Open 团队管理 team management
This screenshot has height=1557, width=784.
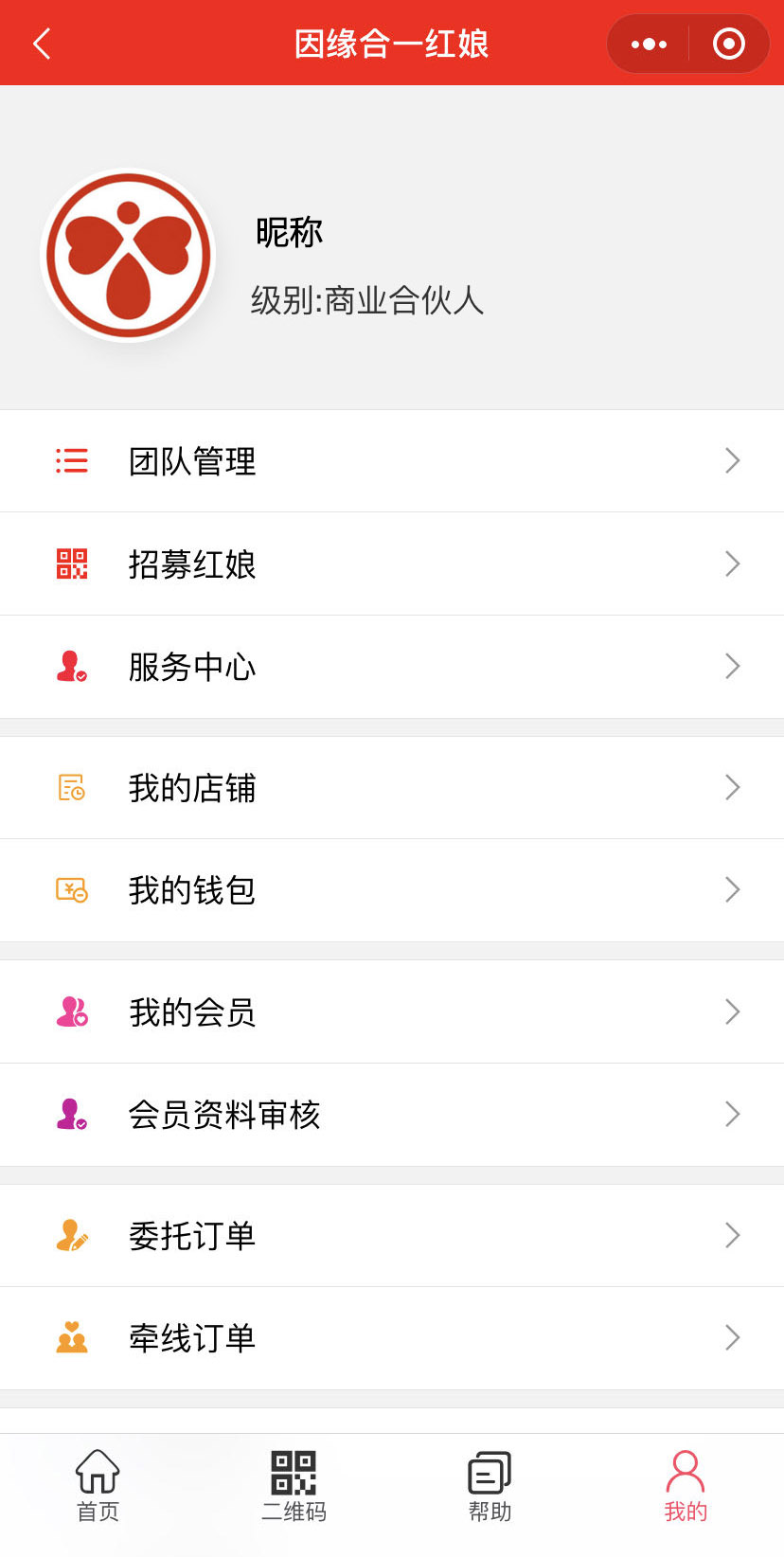coord(392,461)
